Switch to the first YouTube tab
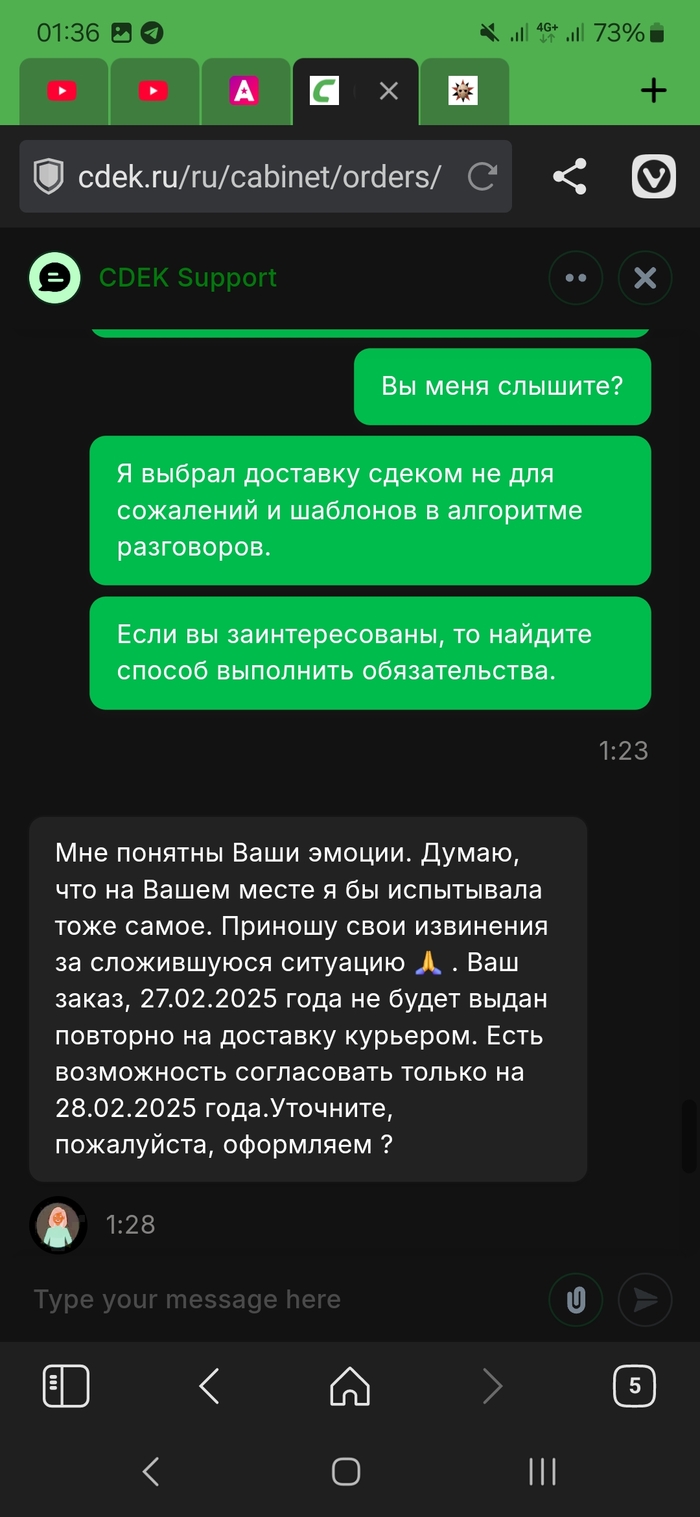Viewport: 700px width, 1517px height. [x=62, y=91]
